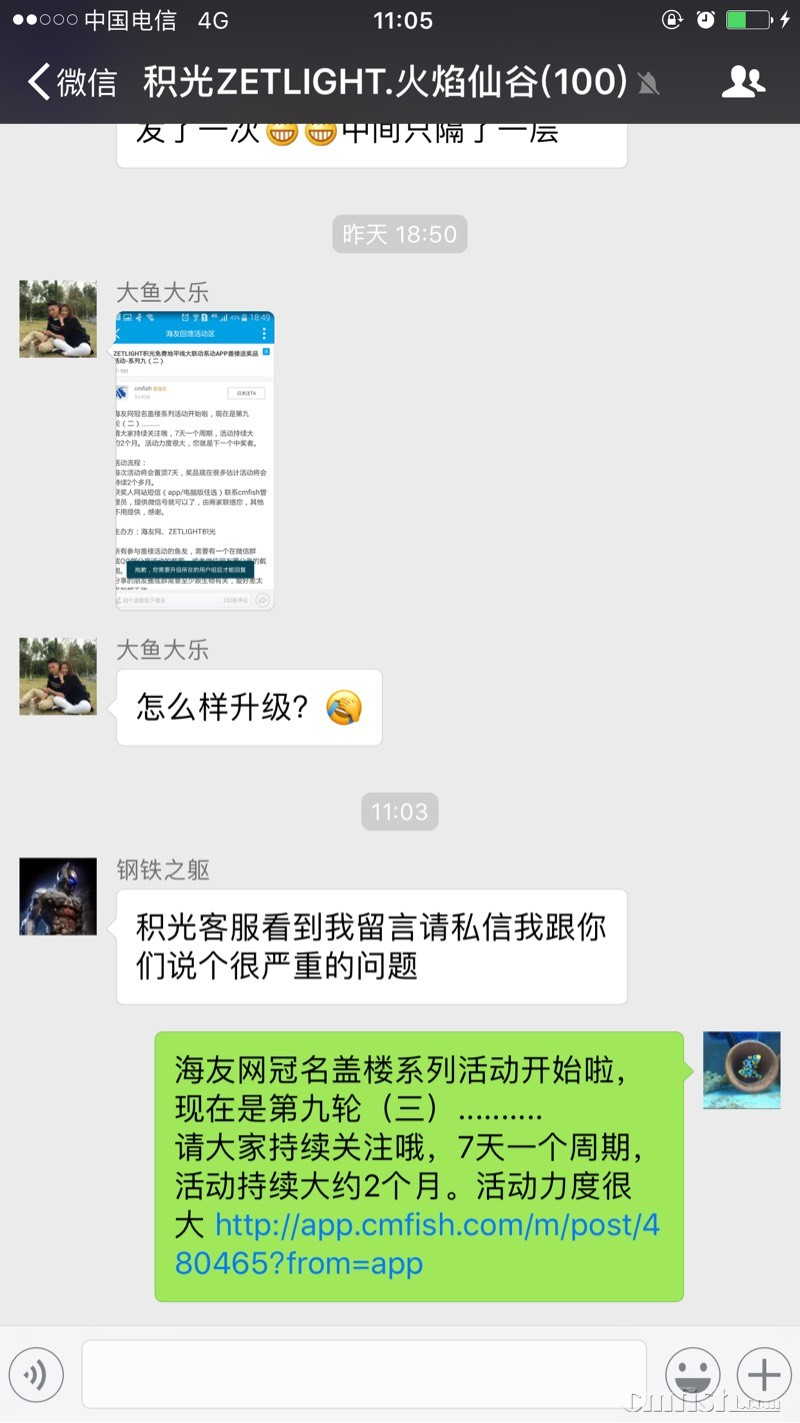Open the group members info icon
The height and width of the screenshot is (1423, 800).
point(742,82)
